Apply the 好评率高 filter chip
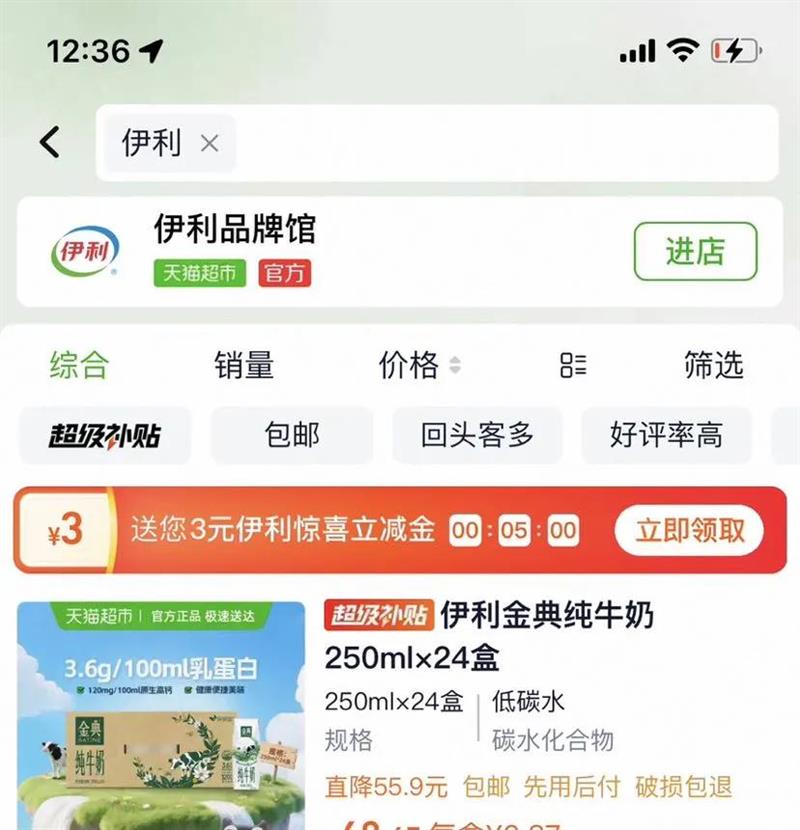 666,436
